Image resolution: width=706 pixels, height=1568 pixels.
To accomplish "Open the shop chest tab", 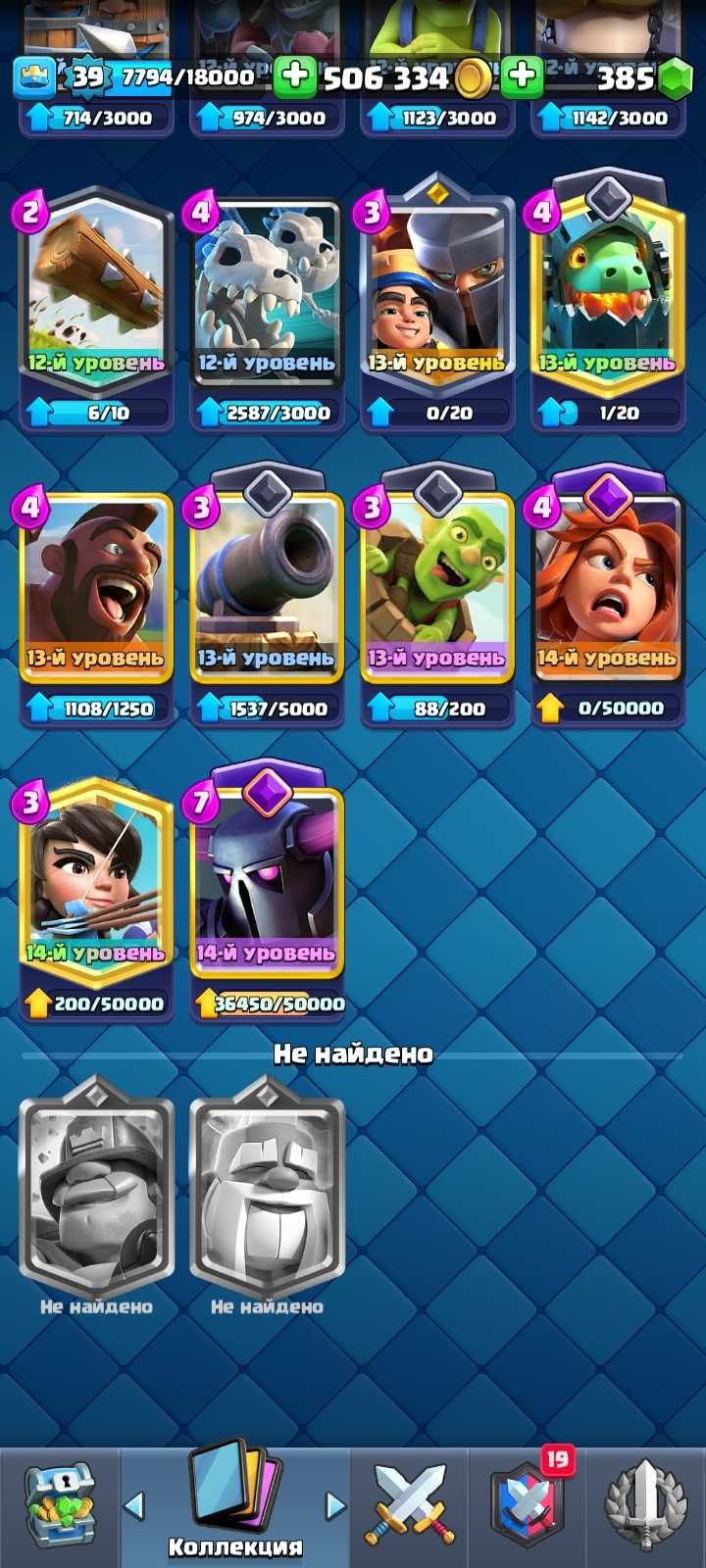I will (x=59, y=1504).
